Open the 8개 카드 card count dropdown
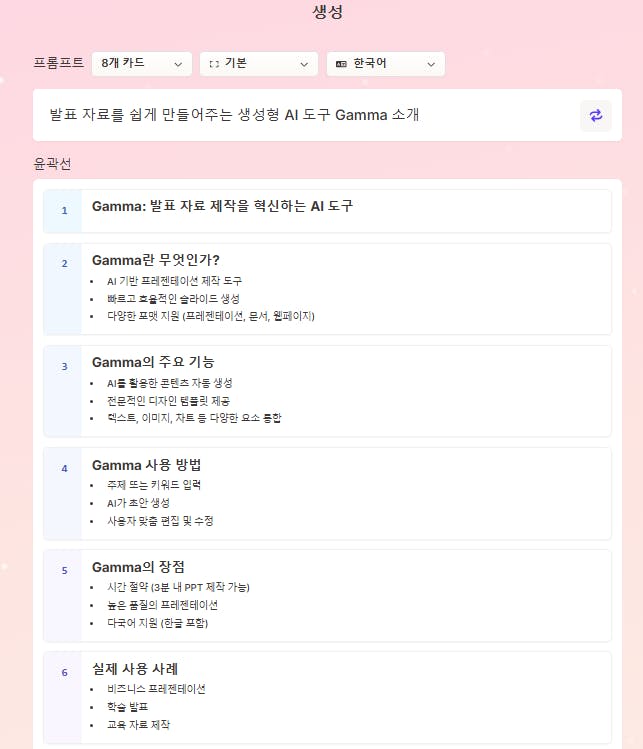This screenshot has width=643, height=749. click(141, 64)
